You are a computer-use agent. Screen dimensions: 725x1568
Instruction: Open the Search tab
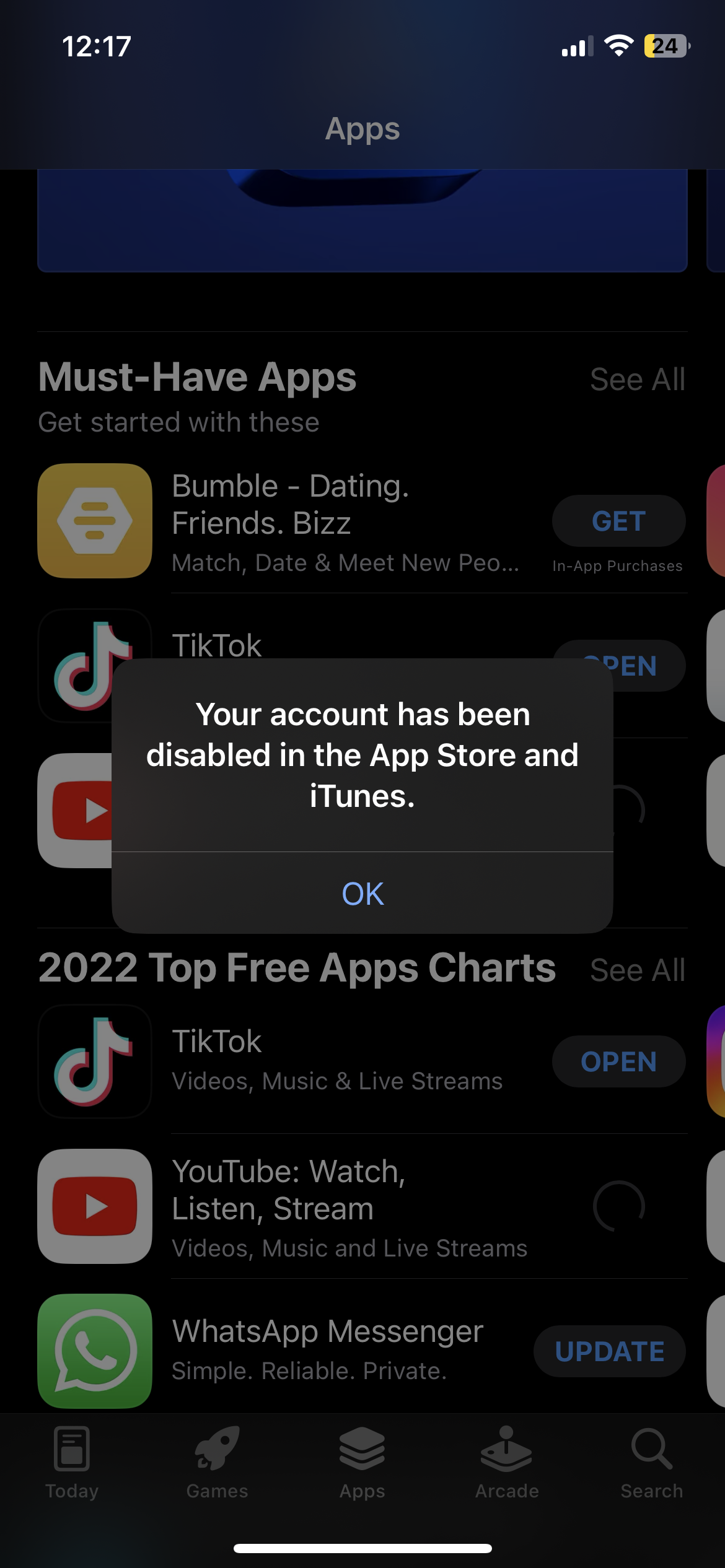[x=652, y=1463]
